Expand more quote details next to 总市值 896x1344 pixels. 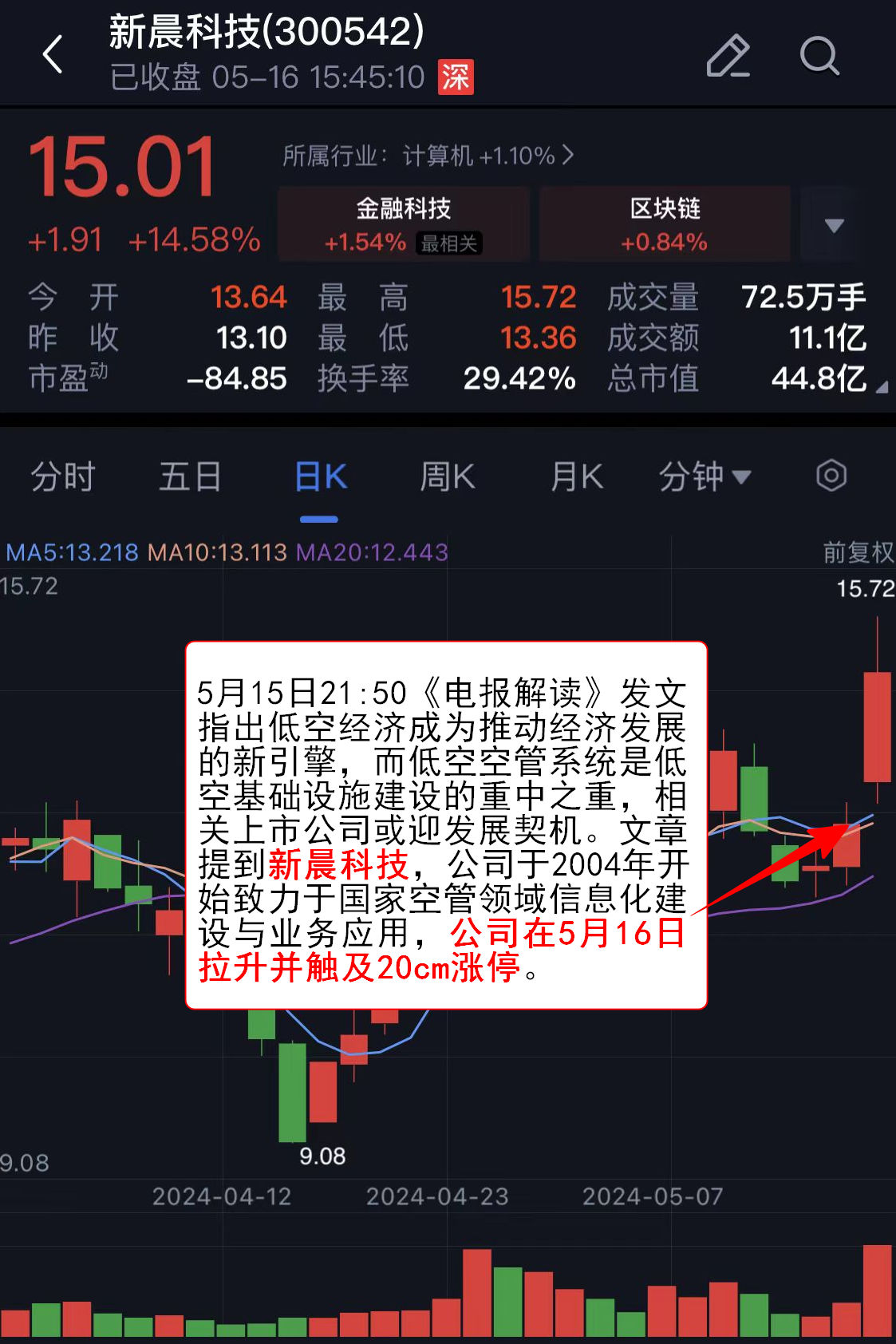(881, 388)
